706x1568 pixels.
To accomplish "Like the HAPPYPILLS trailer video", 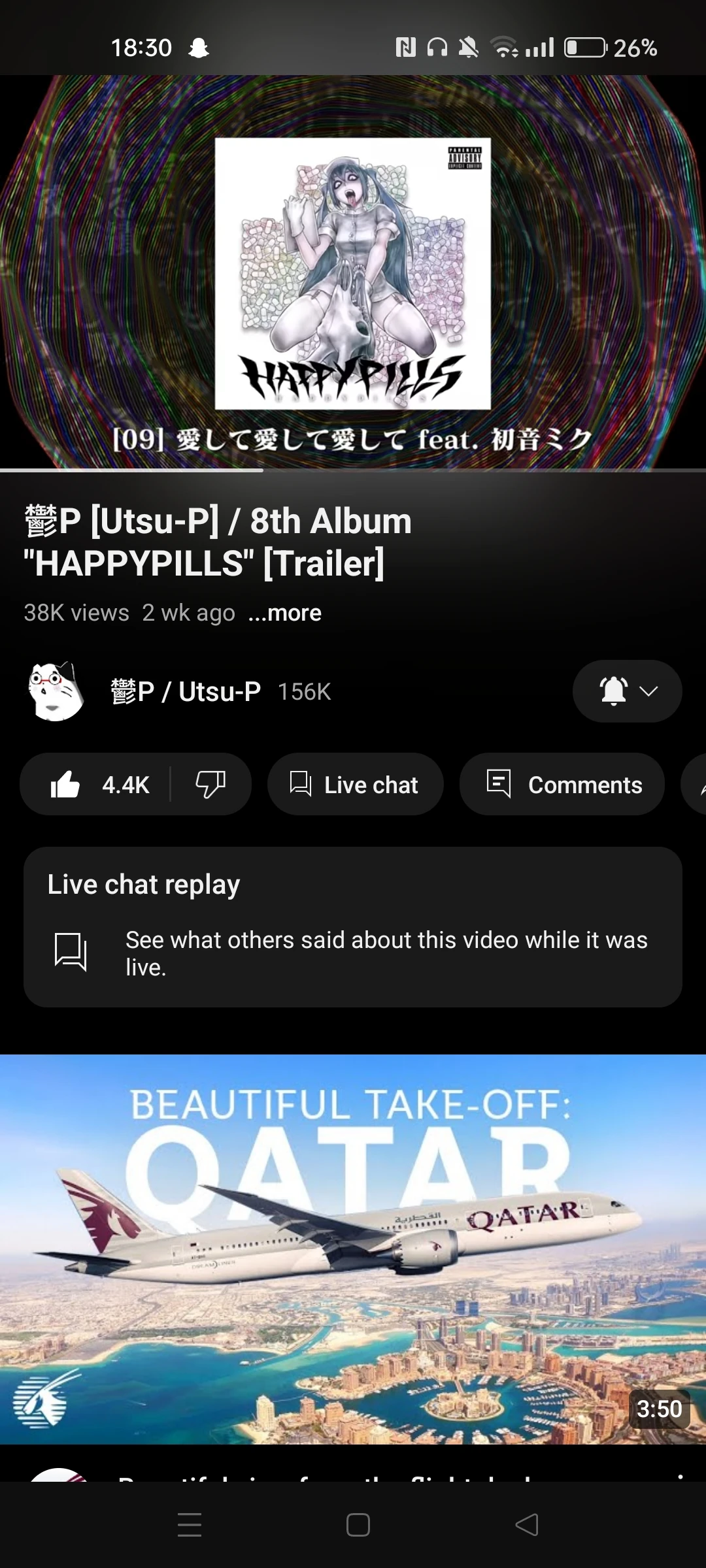I will (x=98, y=784).
